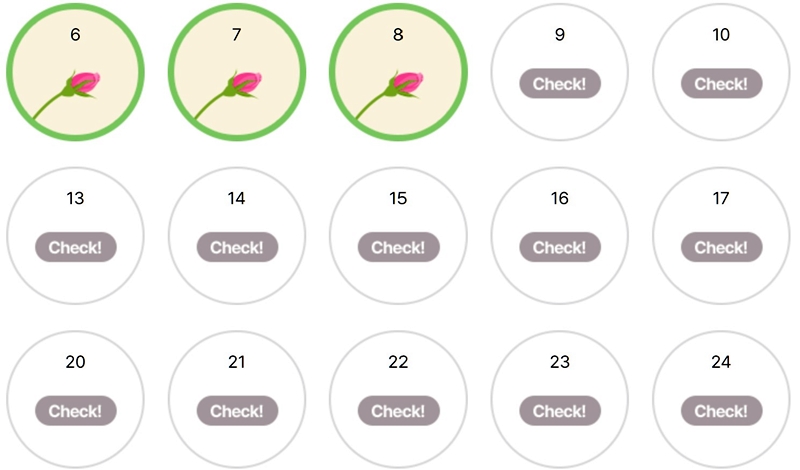Tap Check! button for day 10

721,84
